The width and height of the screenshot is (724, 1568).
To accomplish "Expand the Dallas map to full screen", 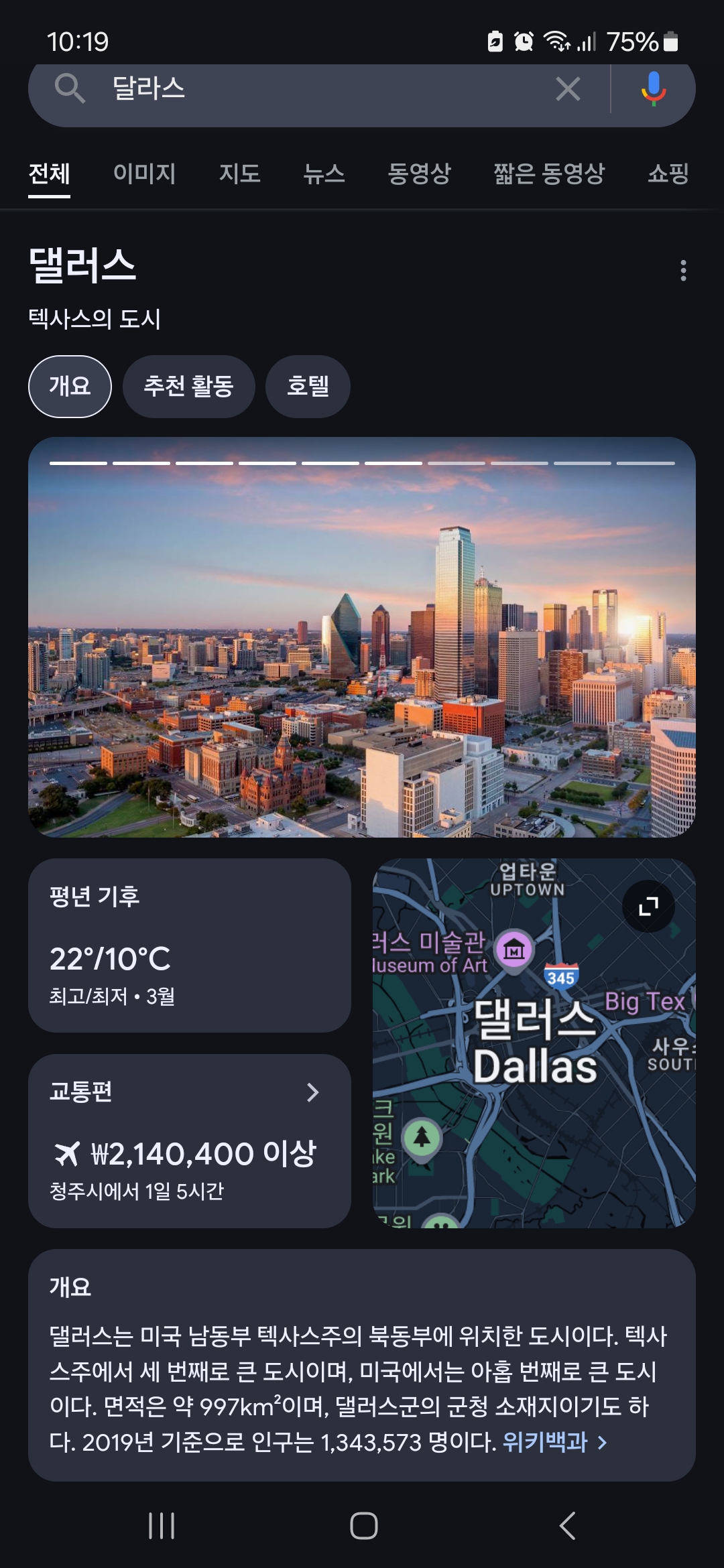I will click(x=648, y=907).
